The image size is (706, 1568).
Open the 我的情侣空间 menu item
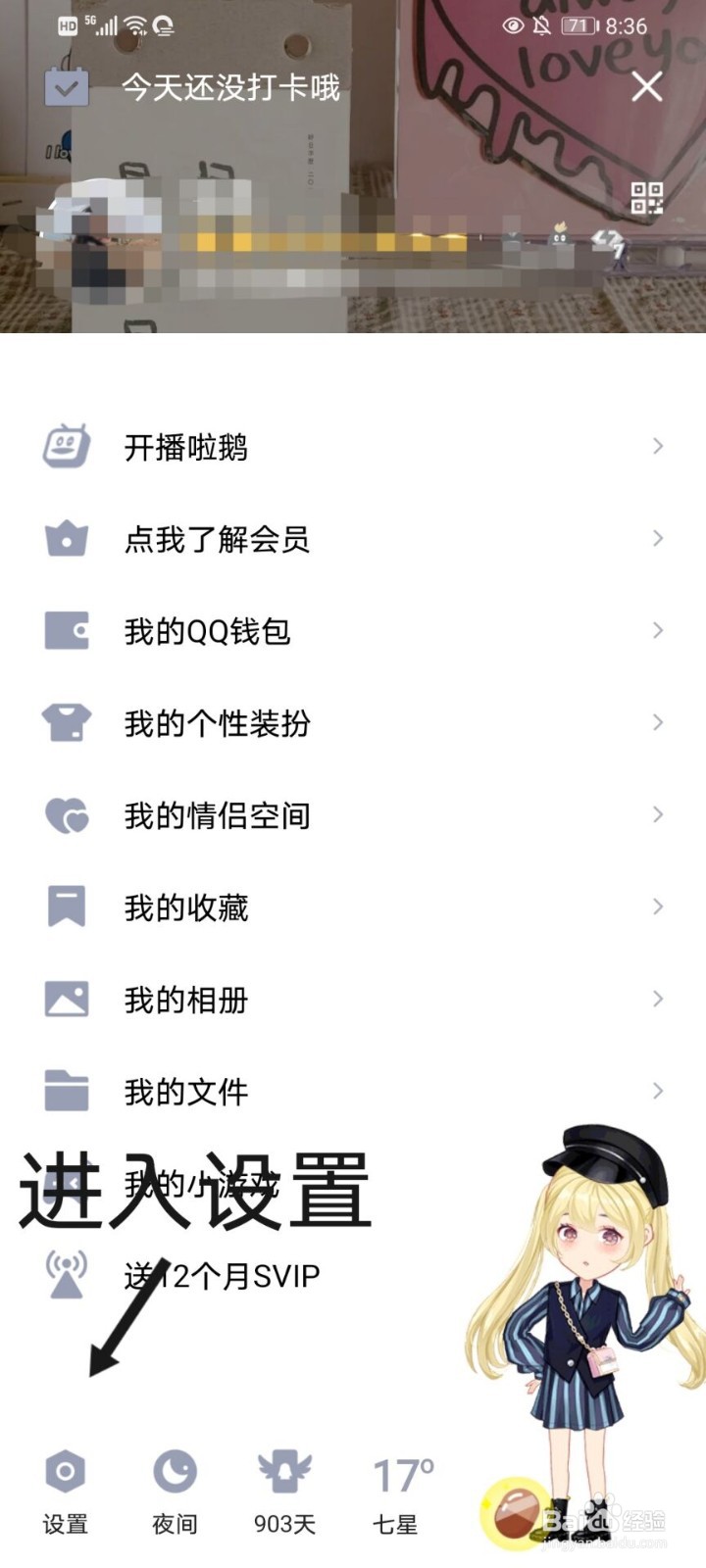coord(217,813)
